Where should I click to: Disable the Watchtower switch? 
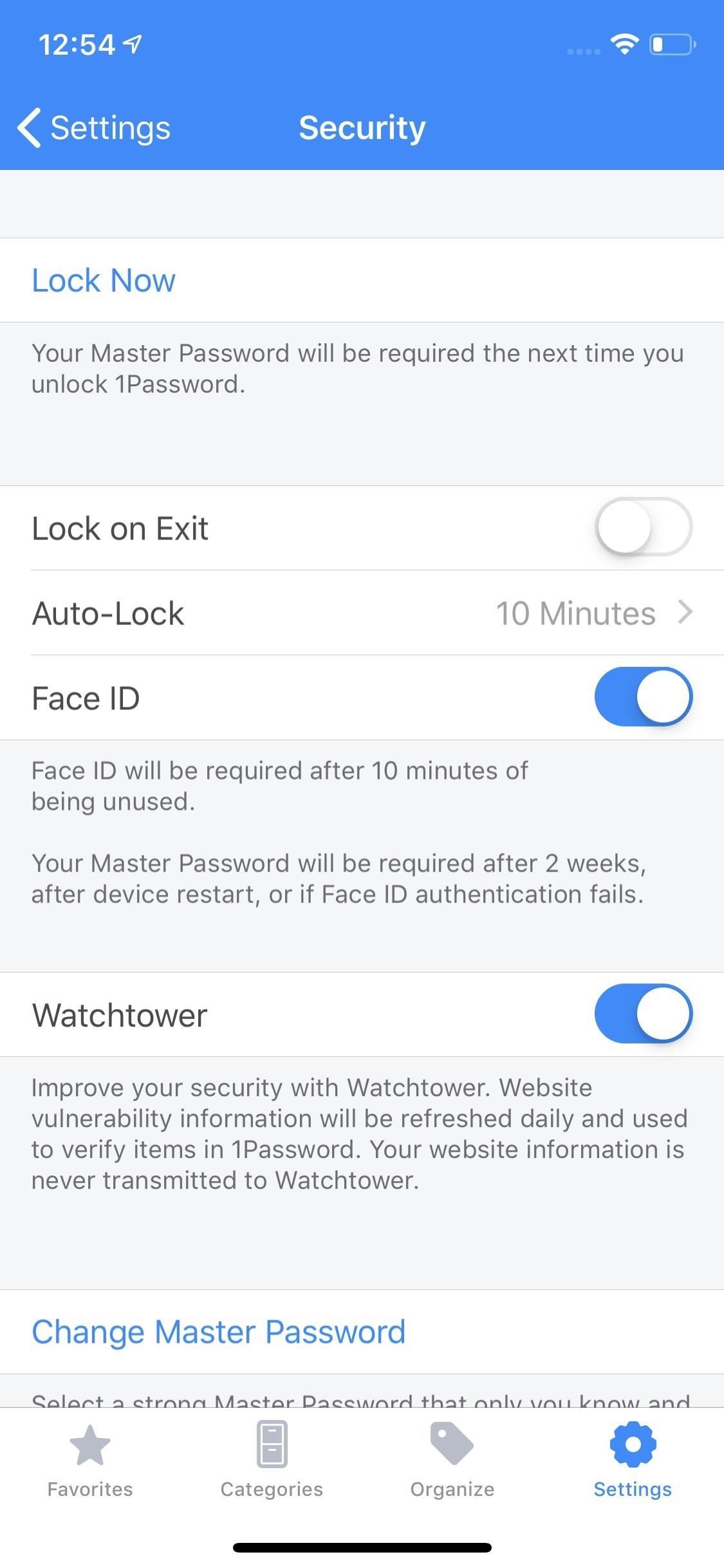[643, 1014]
